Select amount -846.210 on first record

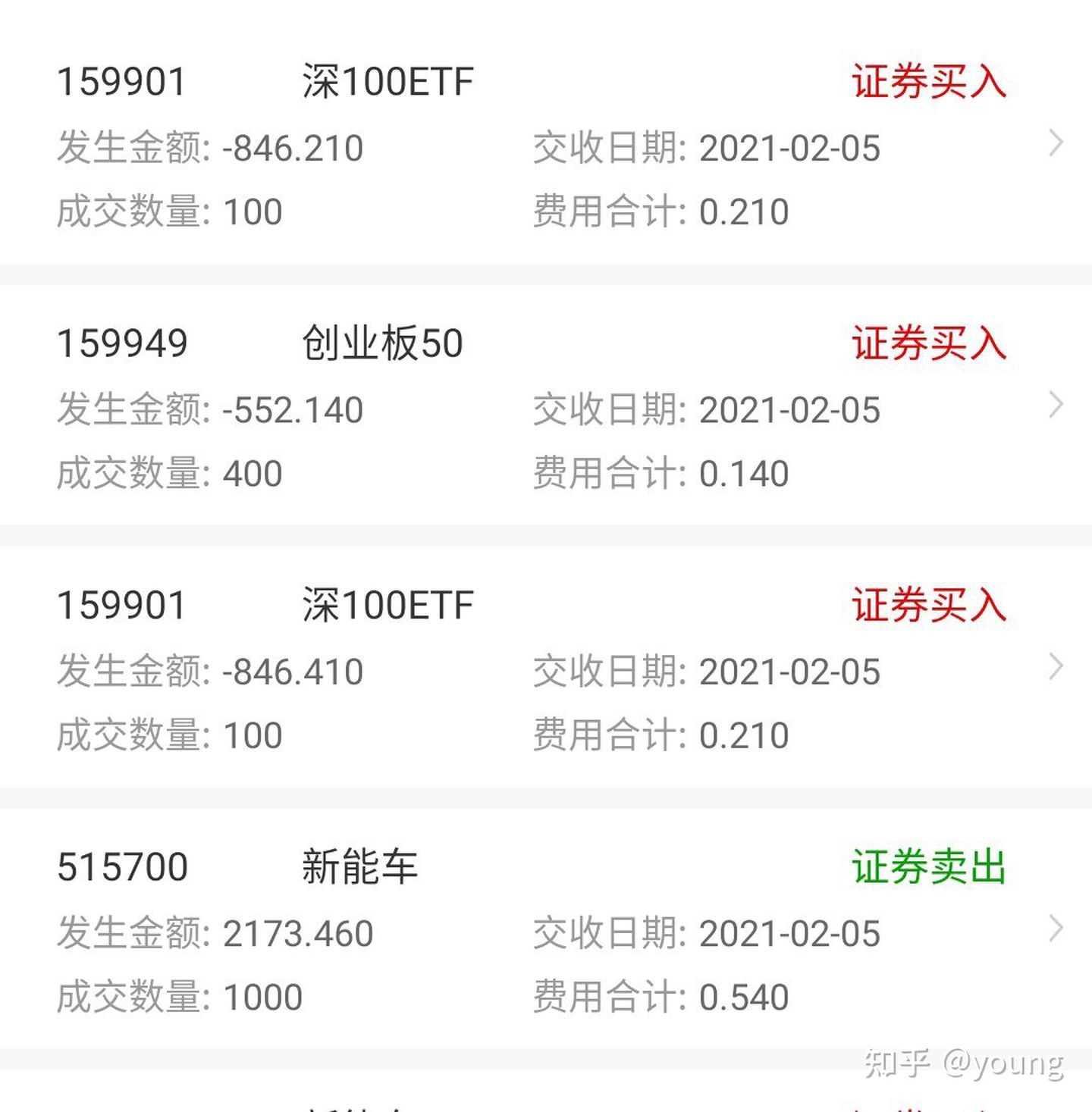click(x=293, y=149)
